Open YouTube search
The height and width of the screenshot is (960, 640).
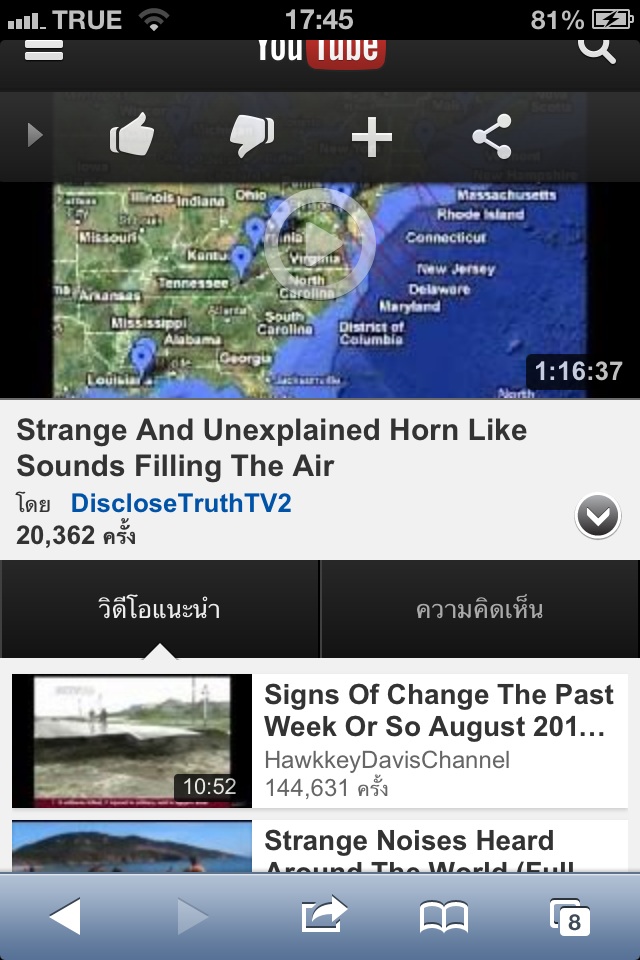click(x=596, y=48)
